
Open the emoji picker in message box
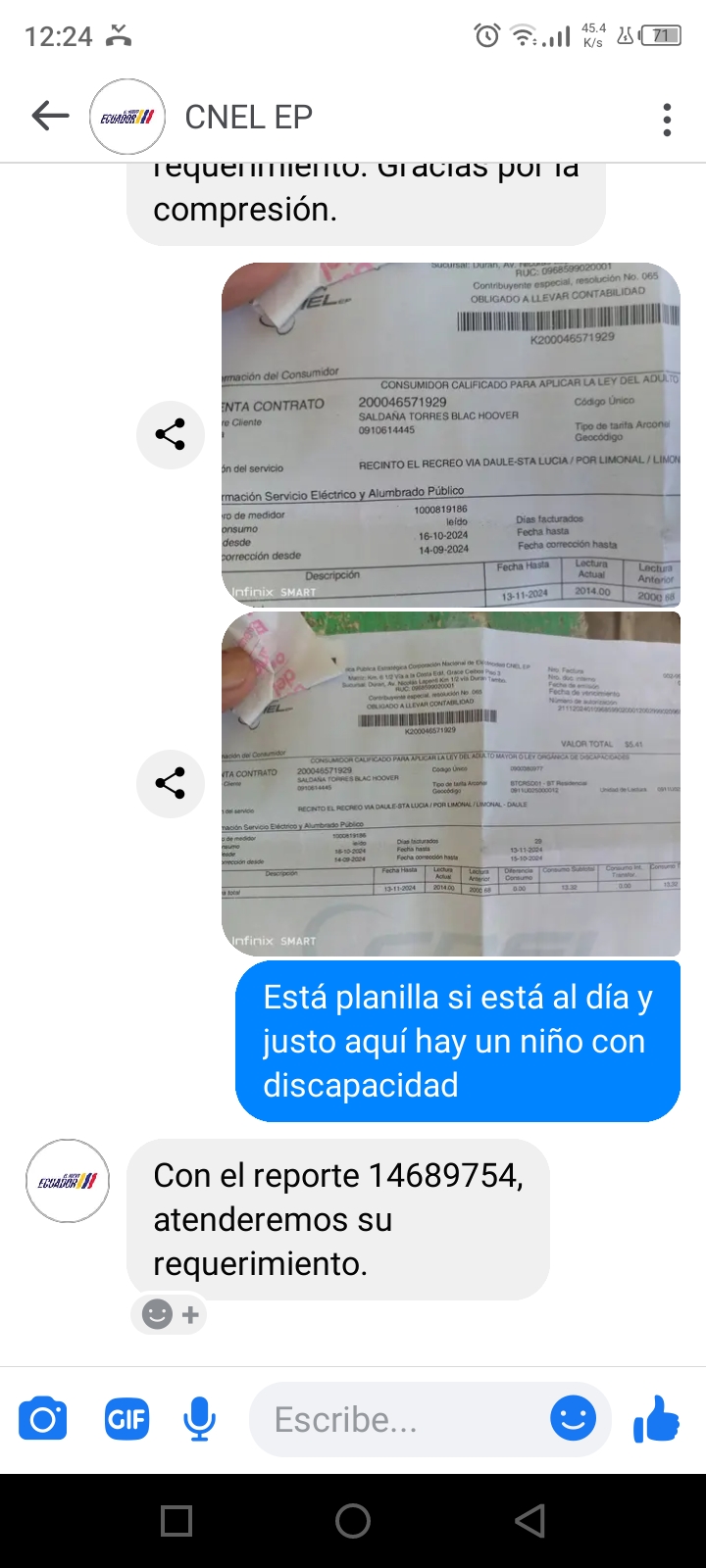click(x=574, y=1418)
